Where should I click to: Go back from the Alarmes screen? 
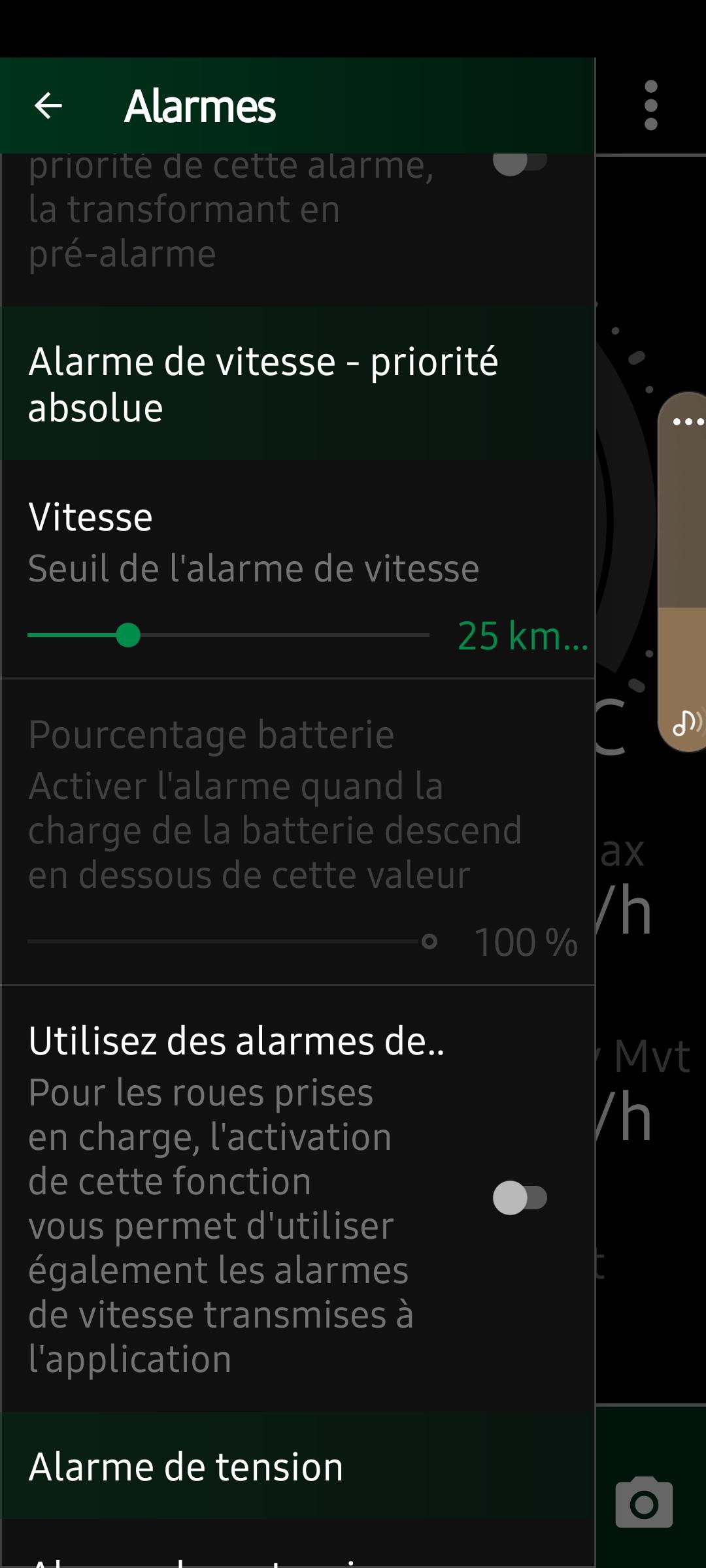pyautogui.click(x=48, y=106)
